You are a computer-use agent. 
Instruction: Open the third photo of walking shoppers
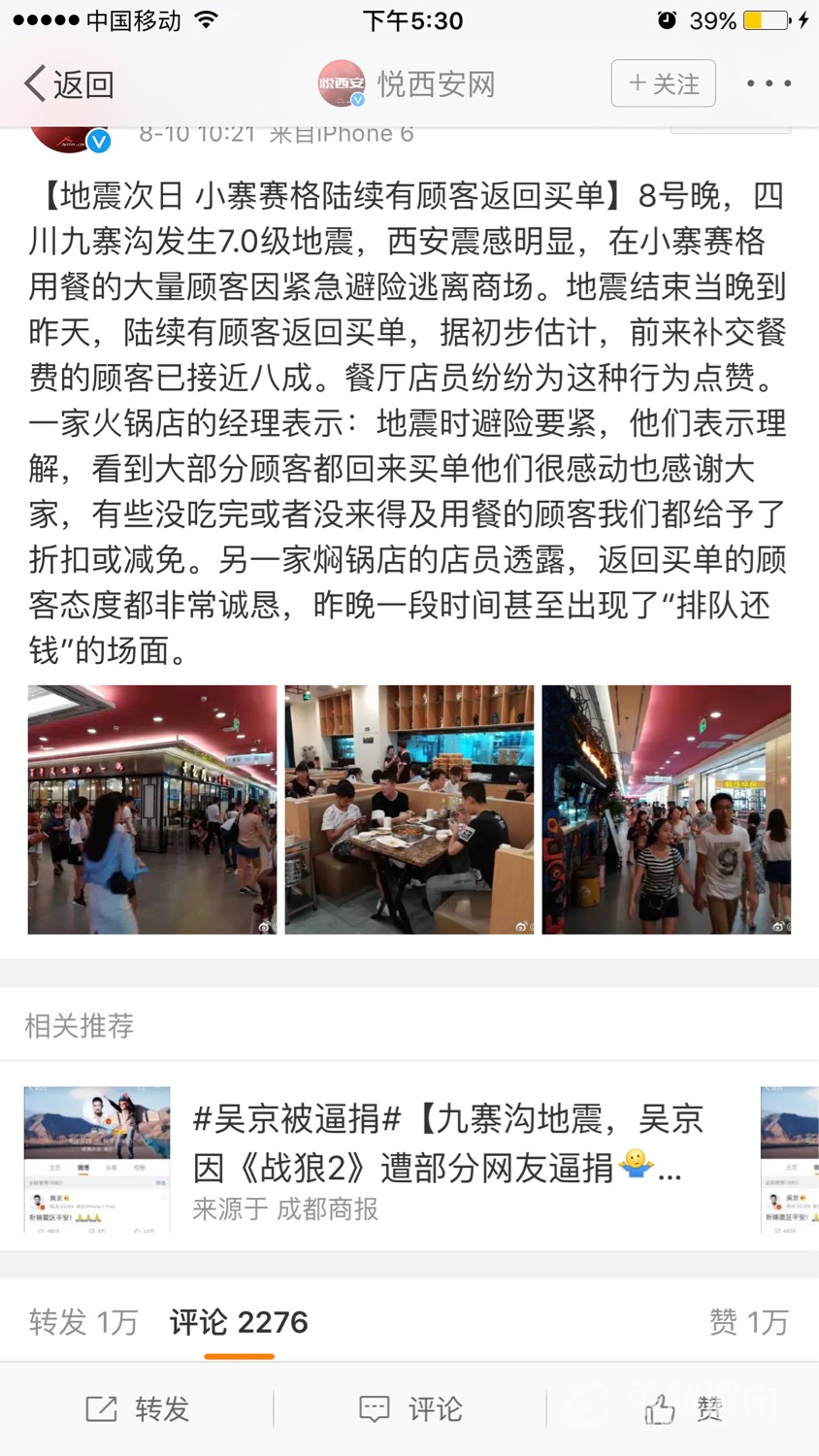click(666, 810)
